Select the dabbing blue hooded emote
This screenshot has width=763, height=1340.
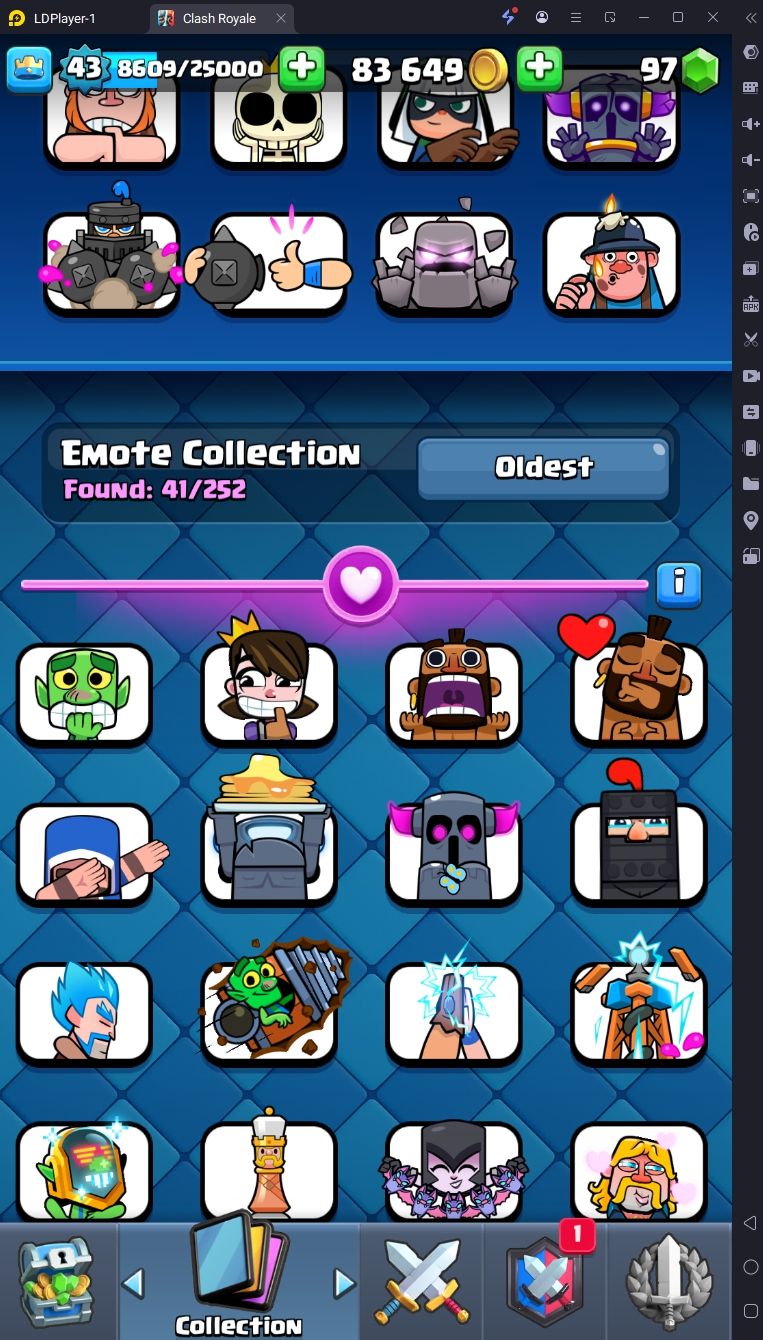(84, 853)
